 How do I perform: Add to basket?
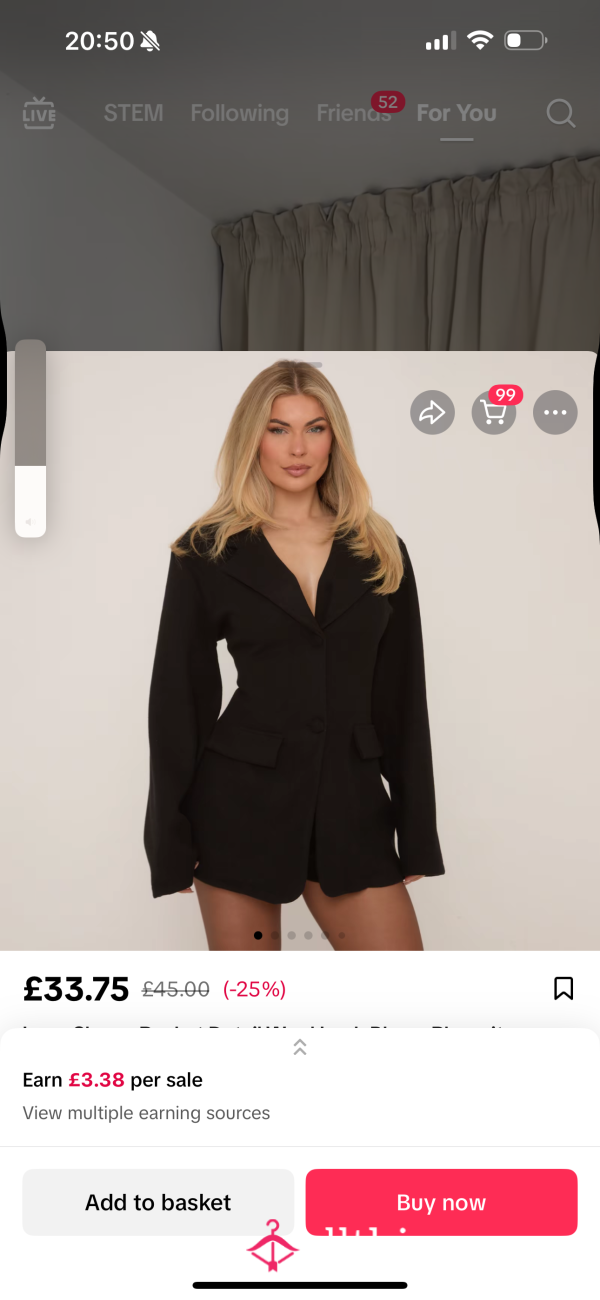tap(158, 1202)
